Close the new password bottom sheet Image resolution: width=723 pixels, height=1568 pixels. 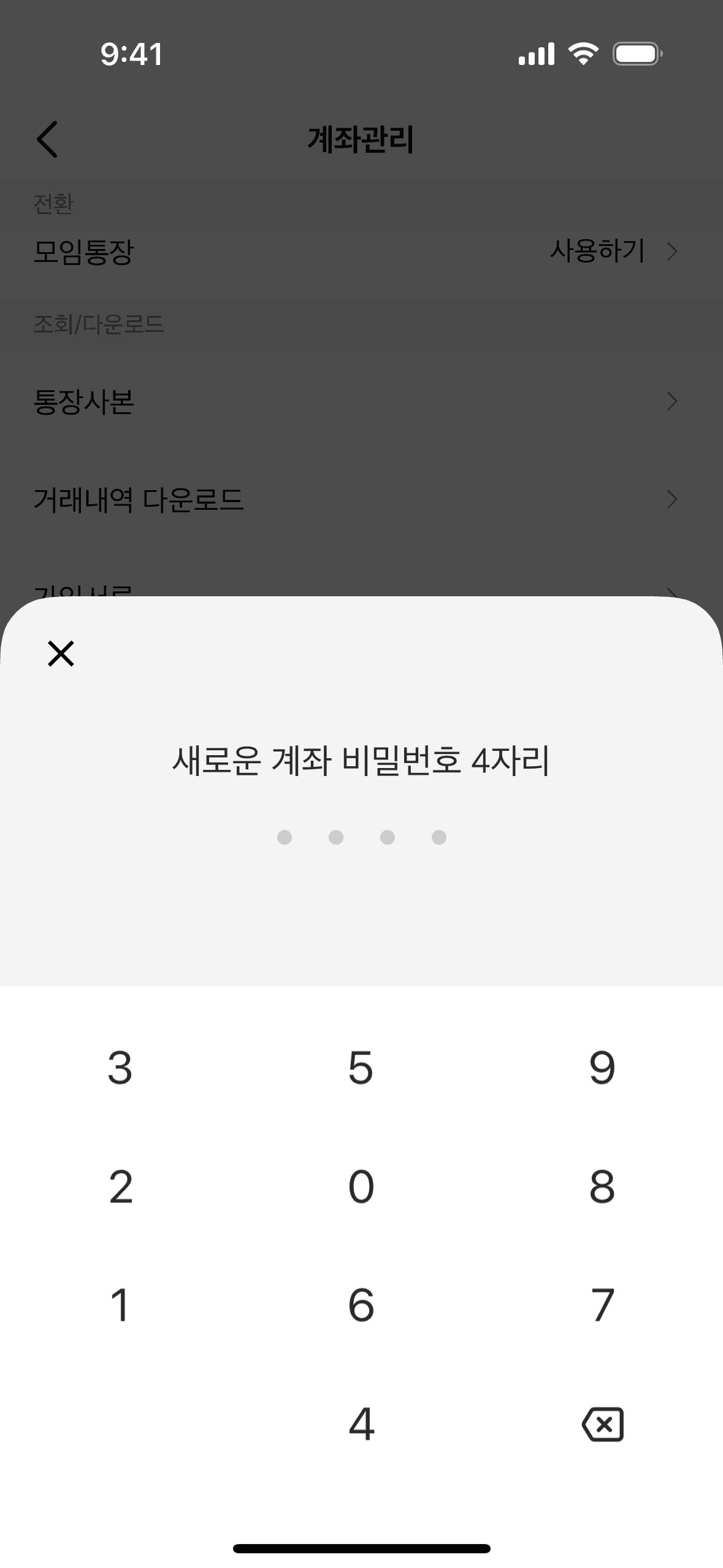pos(61,653)
